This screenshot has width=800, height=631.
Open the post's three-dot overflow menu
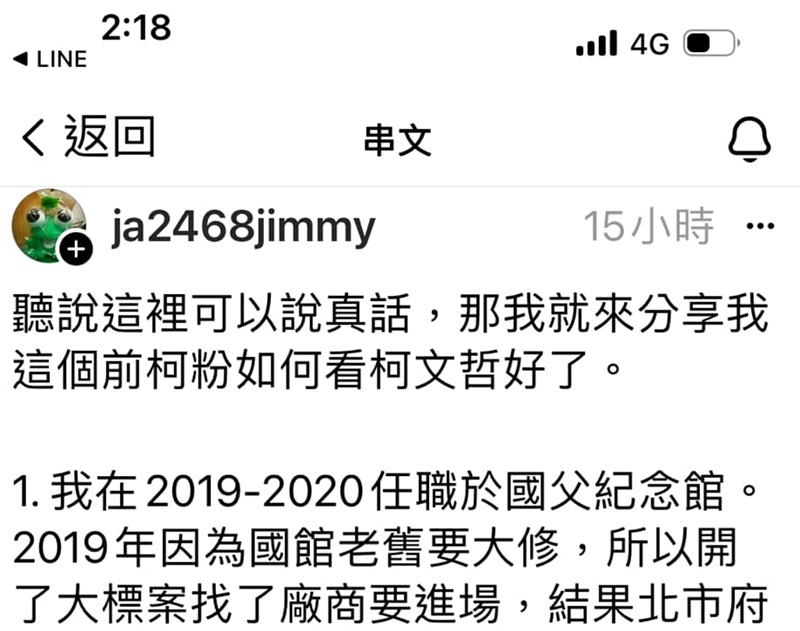click(x=761, y=227)
